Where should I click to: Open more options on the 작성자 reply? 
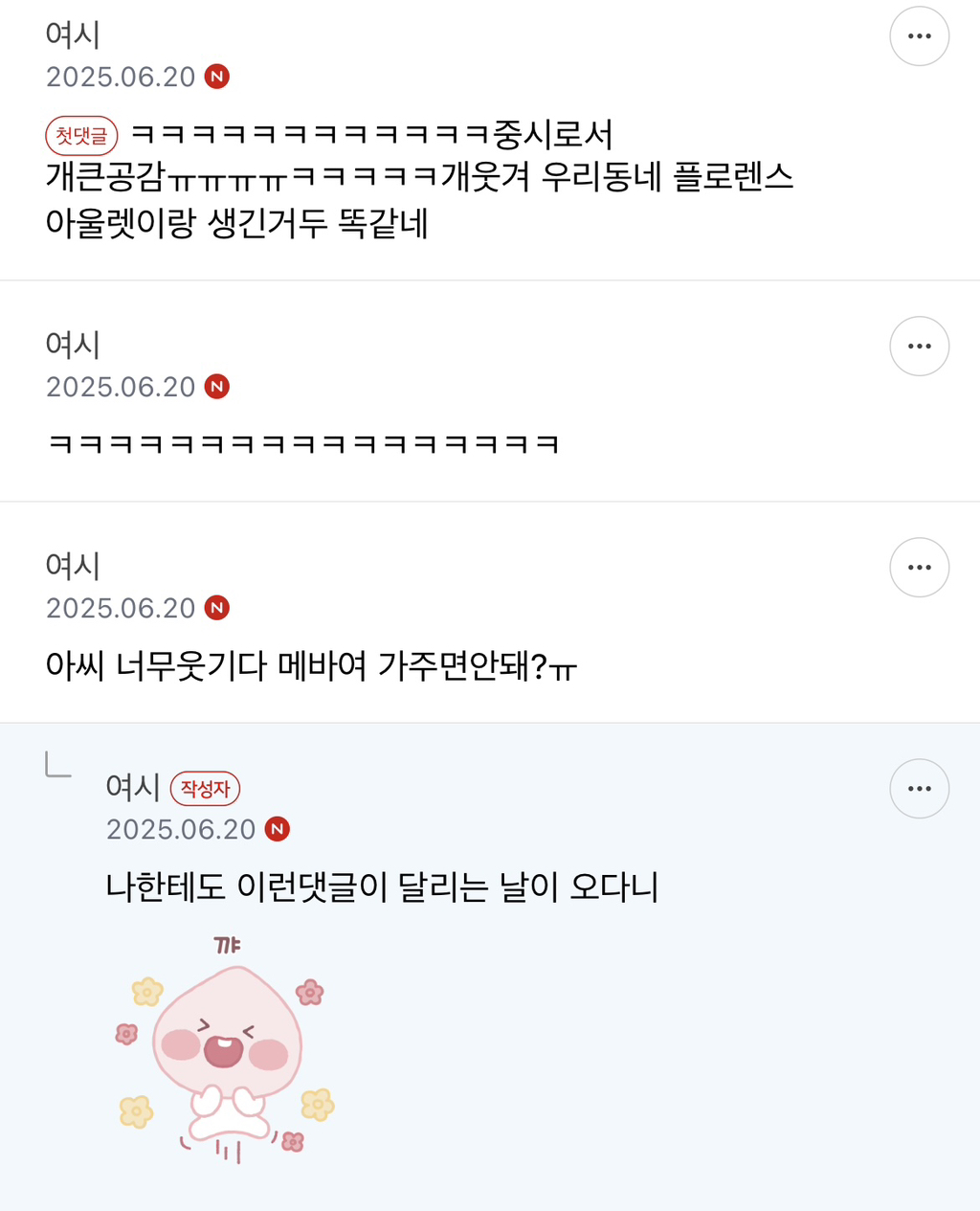tap(919, 789)
